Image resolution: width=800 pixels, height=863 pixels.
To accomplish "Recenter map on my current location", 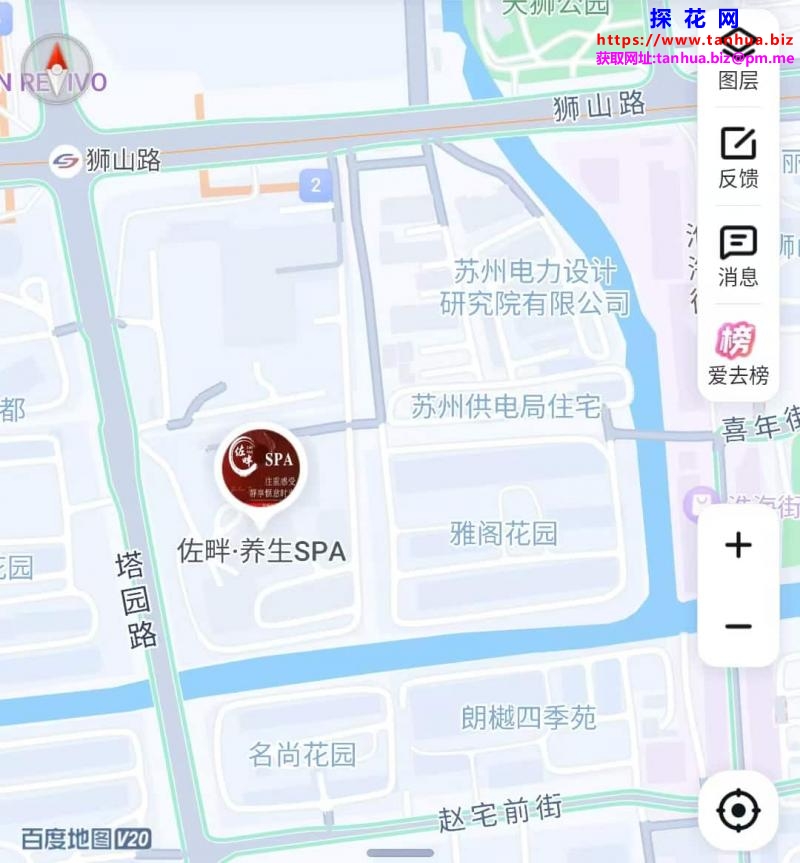I will coord(738,810).
